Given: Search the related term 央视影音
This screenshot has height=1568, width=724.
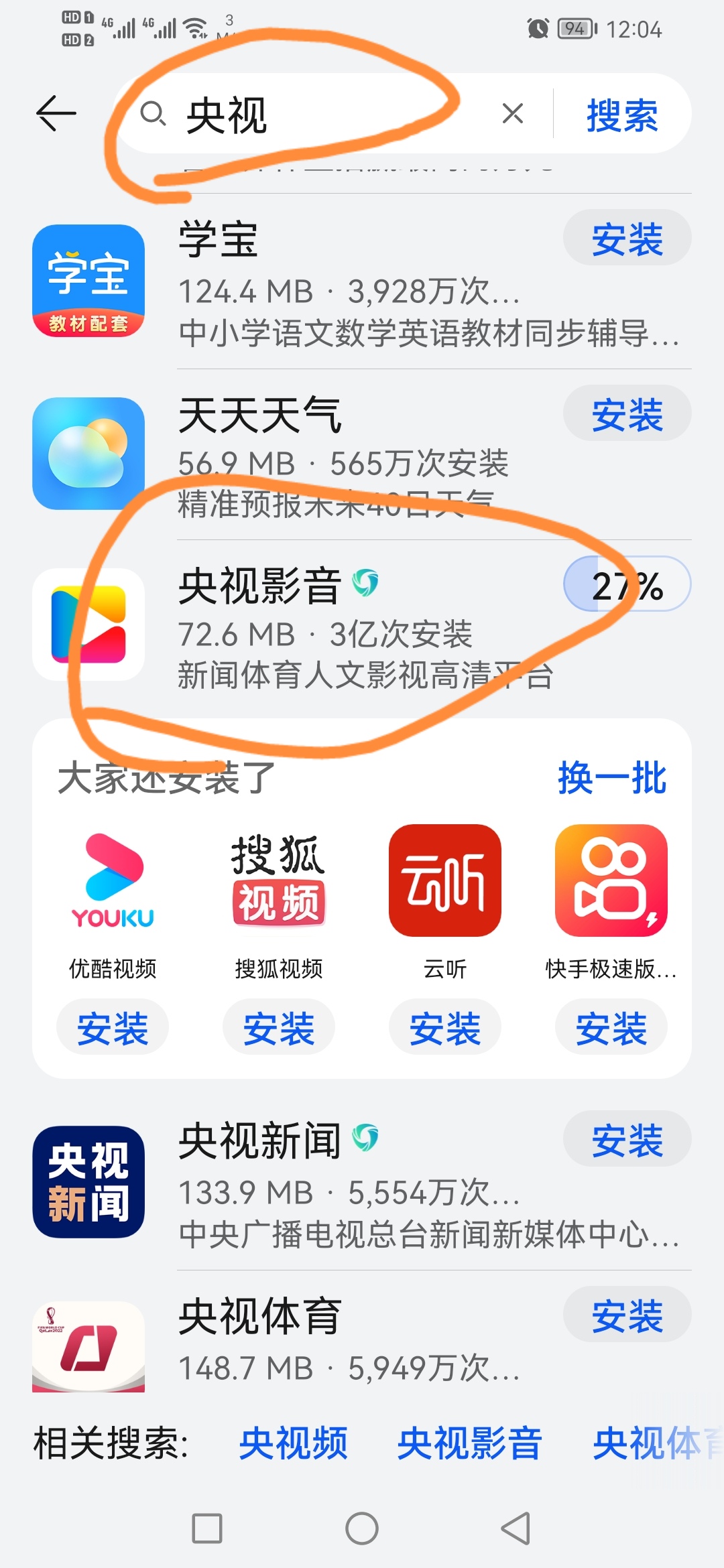Looking at the screenshot, I should (469, 1443).
